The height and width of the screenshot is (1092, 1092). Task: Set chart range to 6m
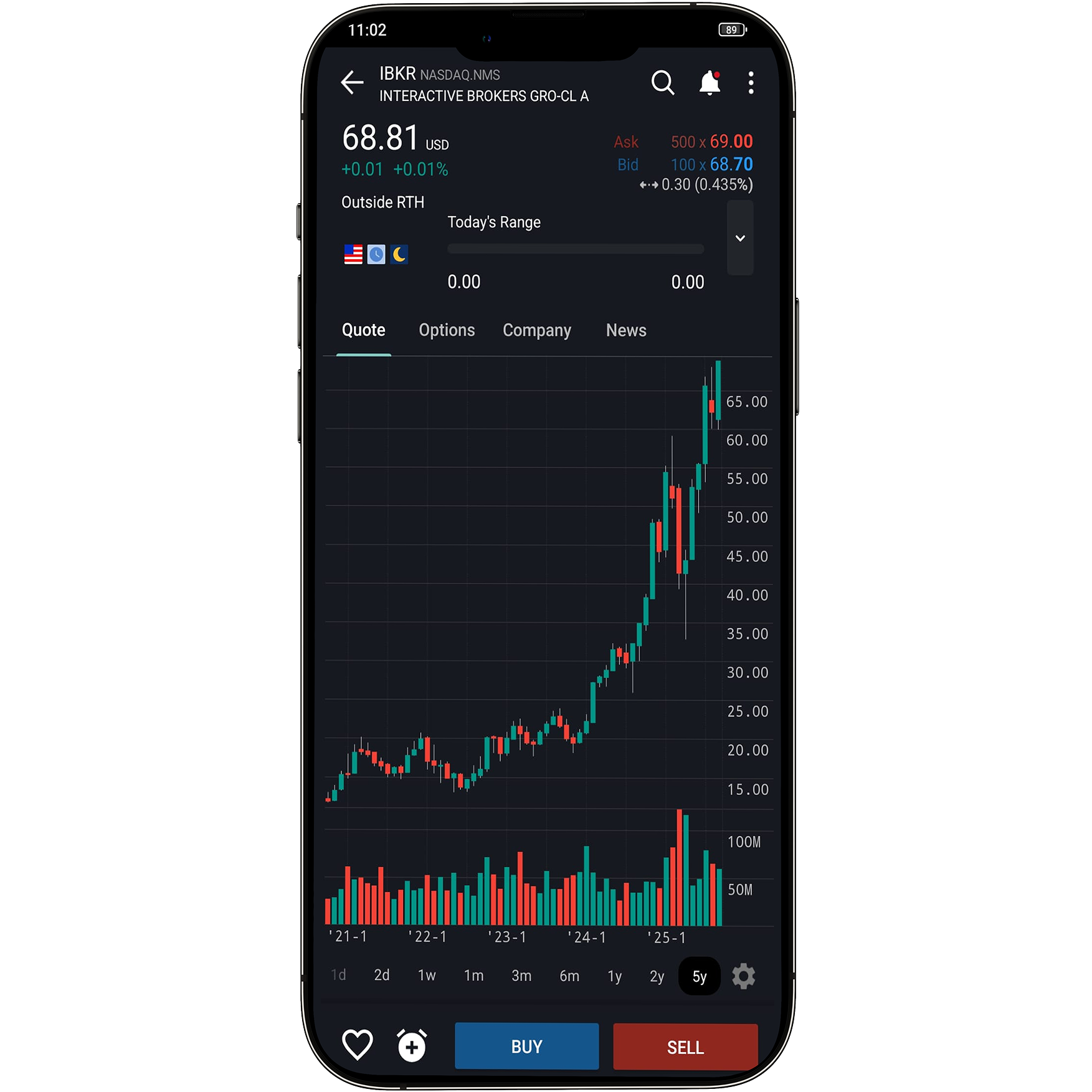[x=569, y=976]
